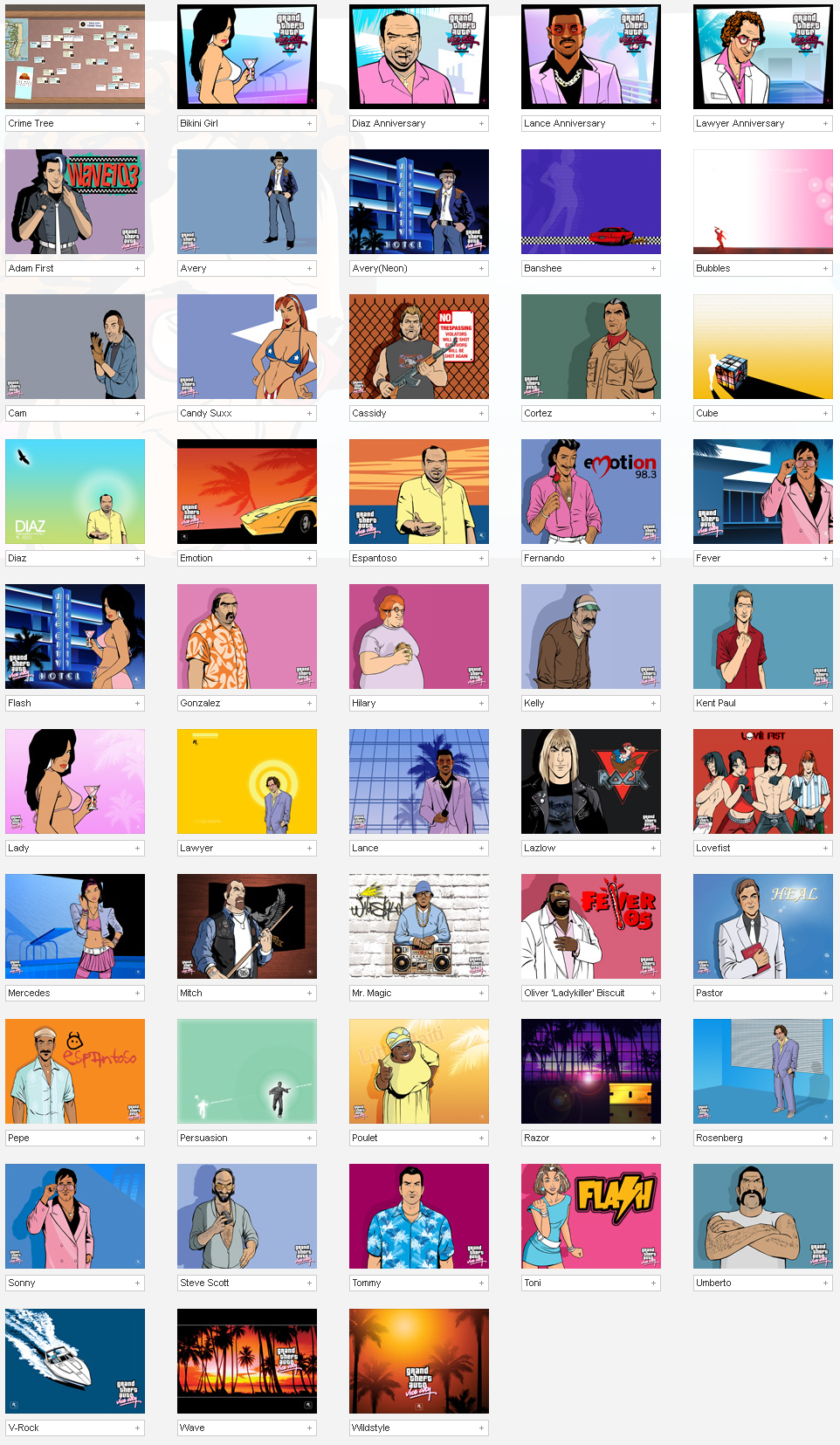Open the Mr. Magic wallpaper

click(419, 926)
